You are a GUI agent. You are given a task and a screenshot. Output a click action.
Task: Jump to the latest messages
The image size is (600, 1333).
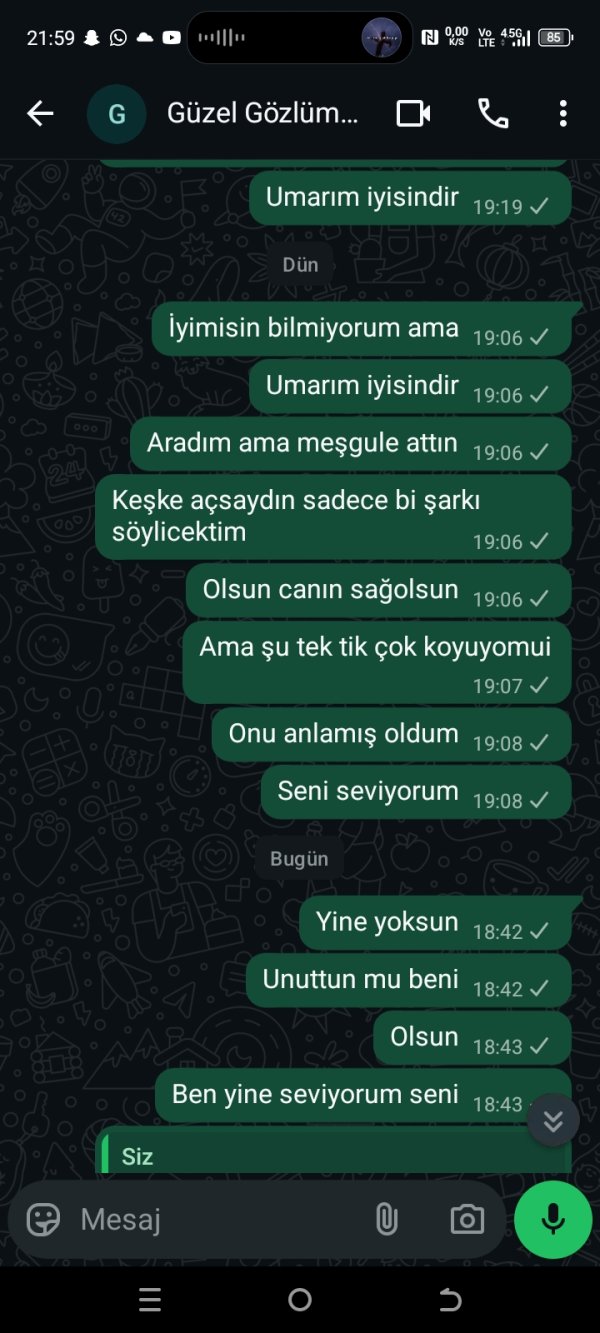tap(553, 1121)
